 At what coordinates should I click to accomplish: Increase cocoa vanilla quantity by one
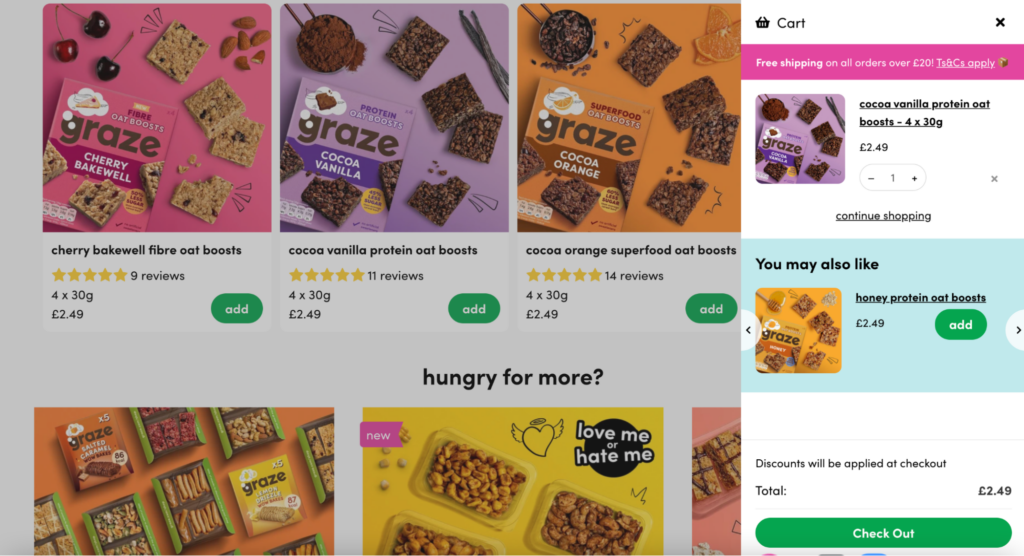click(914, 178)
